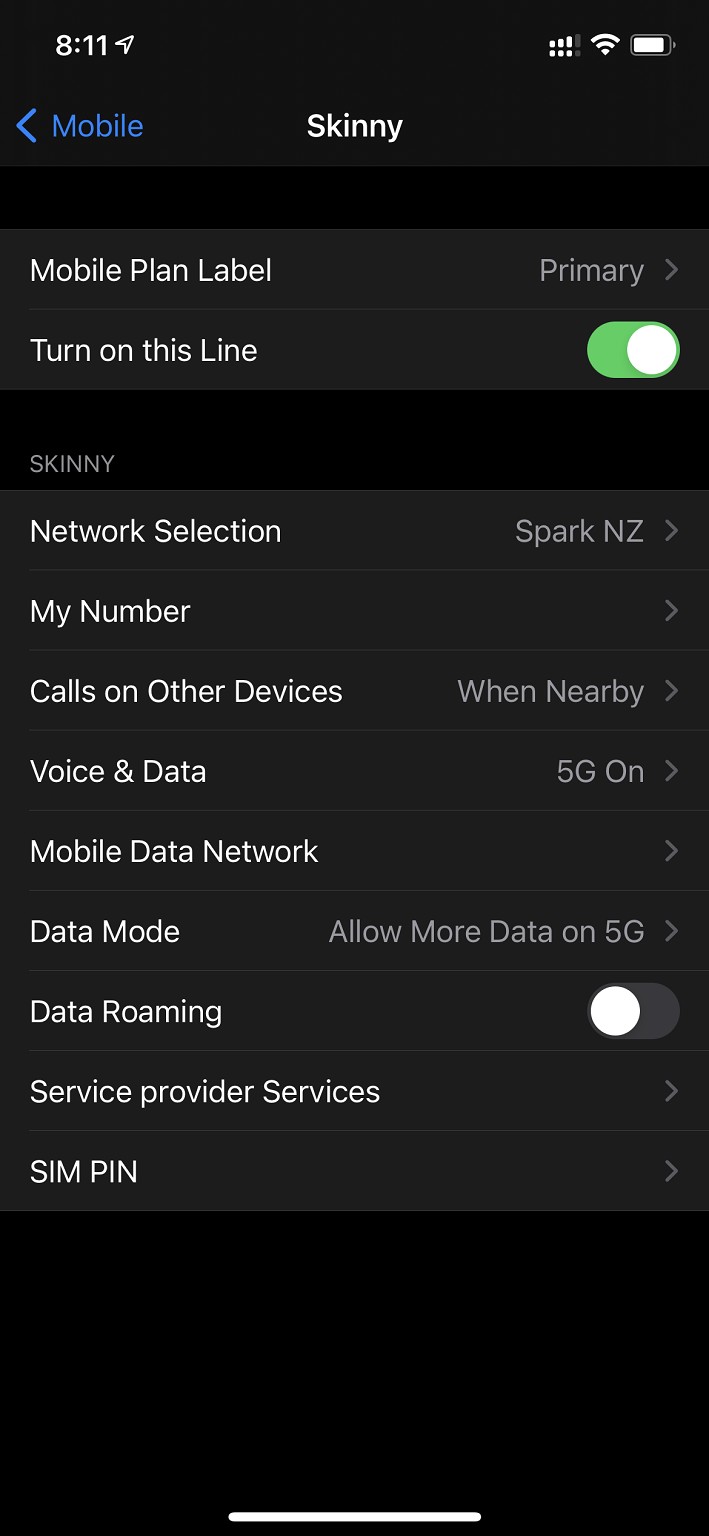
Task: Open Calls on Other Devices
Action: [354, 691]
